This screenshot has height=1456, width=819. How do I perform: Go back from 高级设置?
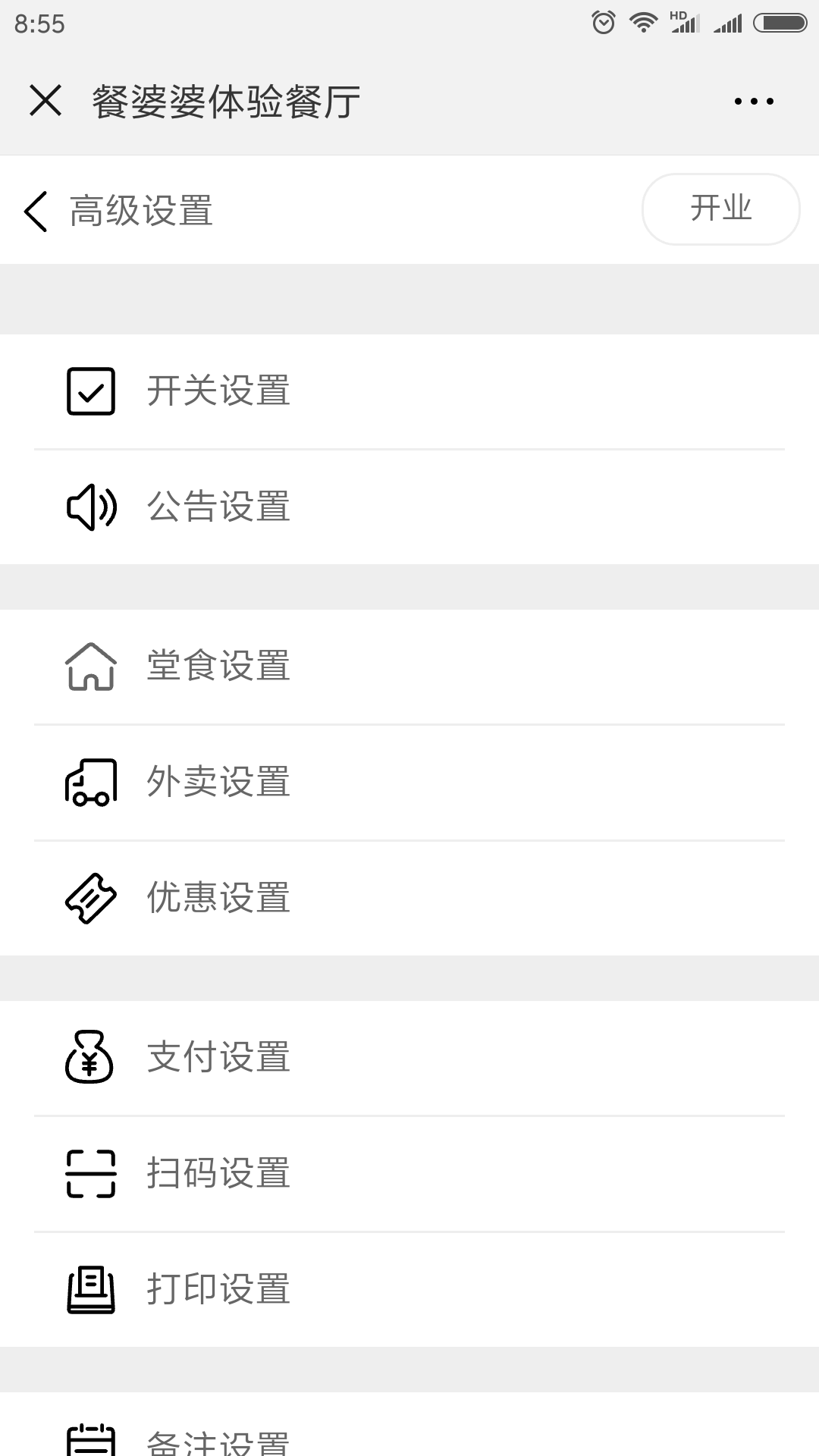pos(36,211)
